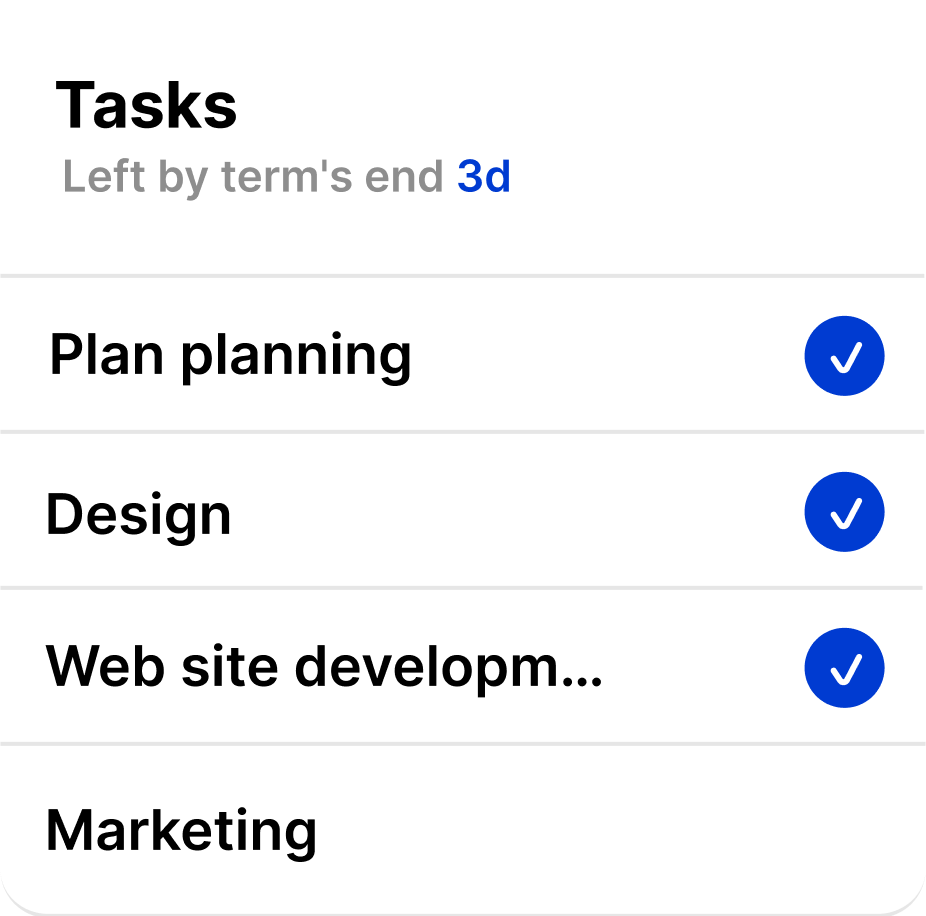Screen dimensions: 926x916
Task: Uncheck the Plan planning task
Action: tap(844, 356)
